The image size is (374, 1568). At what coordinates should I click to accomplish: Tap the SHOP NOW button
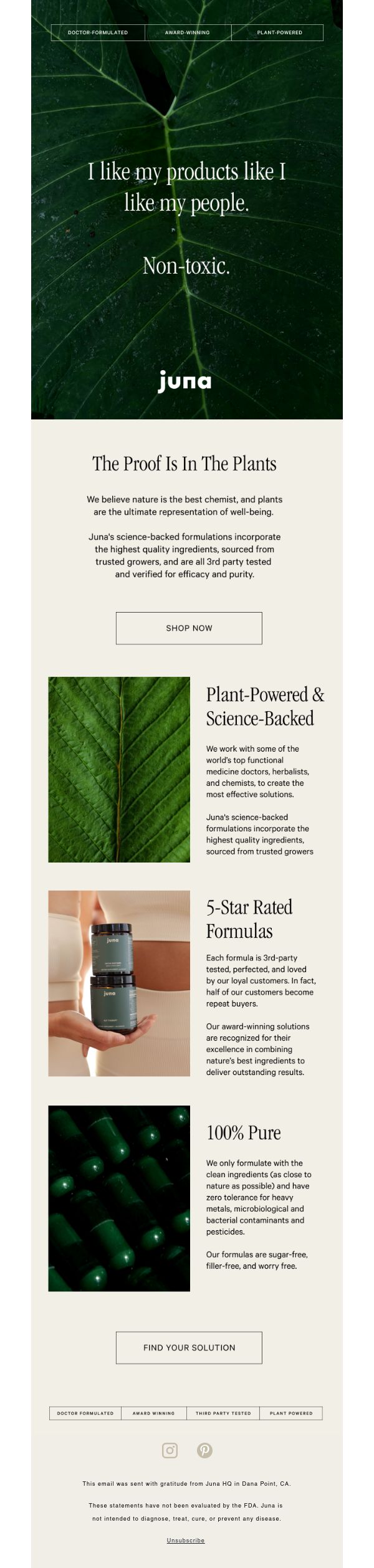[189, 628]
